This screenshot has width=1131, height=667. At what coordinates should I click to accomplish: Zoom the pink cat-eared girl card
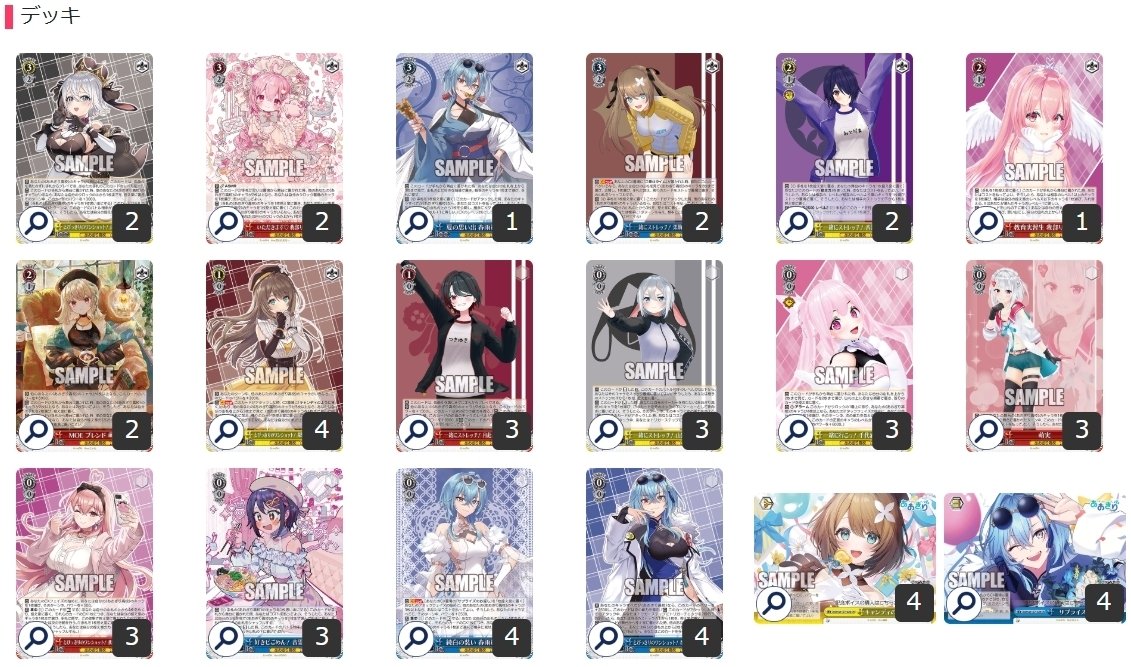(x=796, y=431)
